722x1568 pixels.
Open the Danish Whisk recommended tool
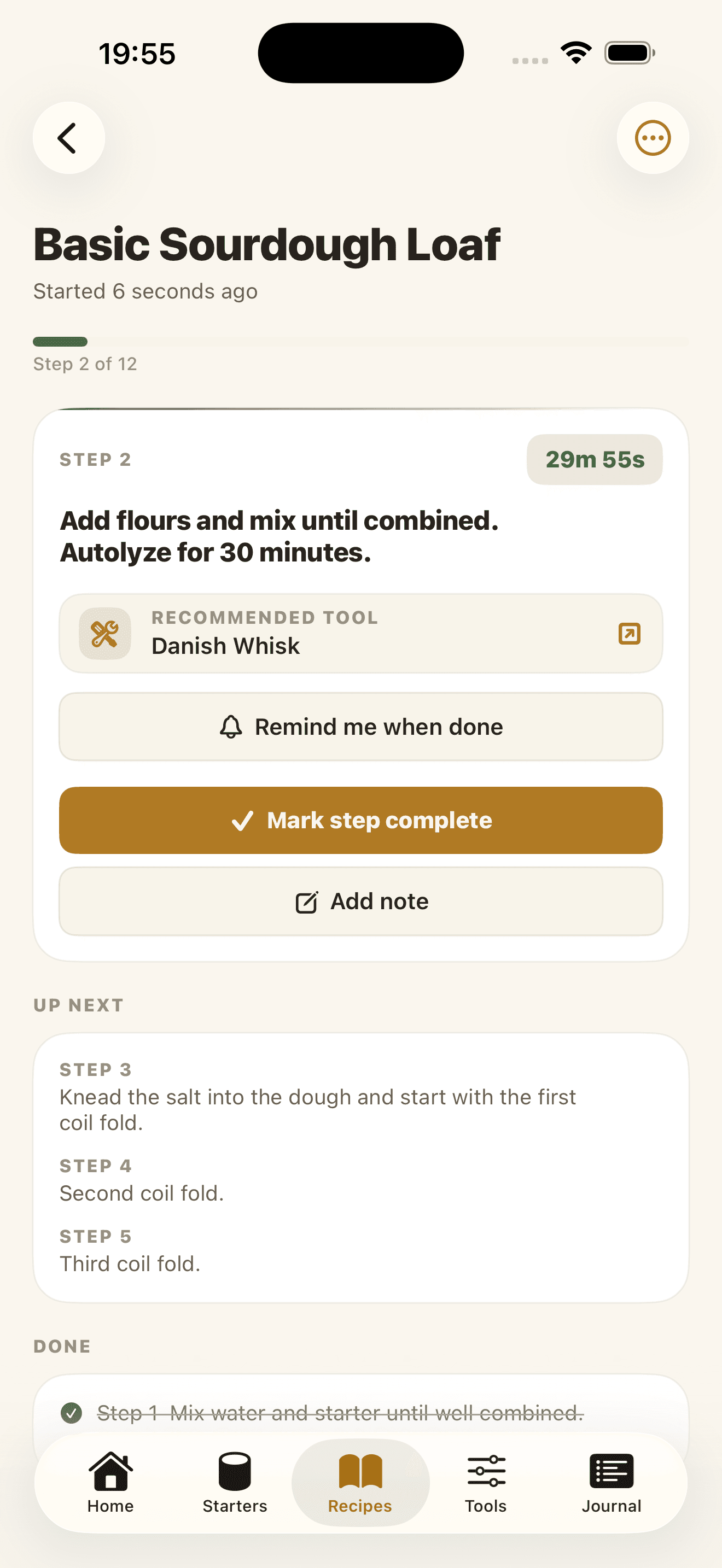[x=360, y=633]
